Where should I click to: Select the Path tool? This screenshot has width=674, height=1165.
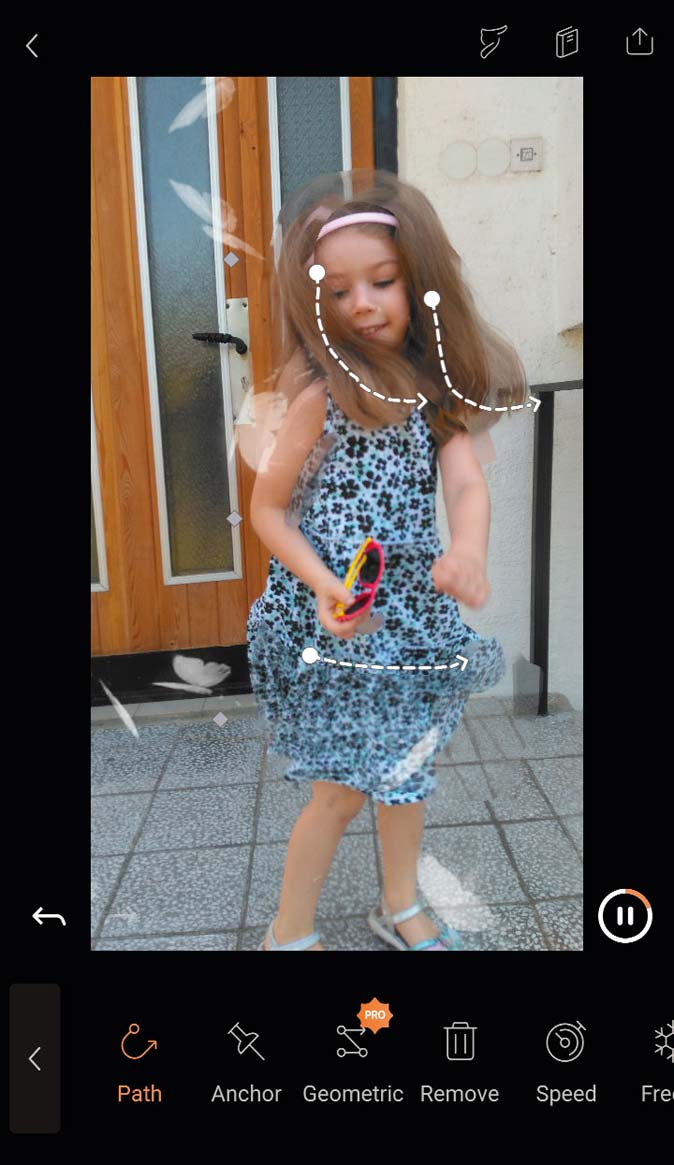point(139,1062)
